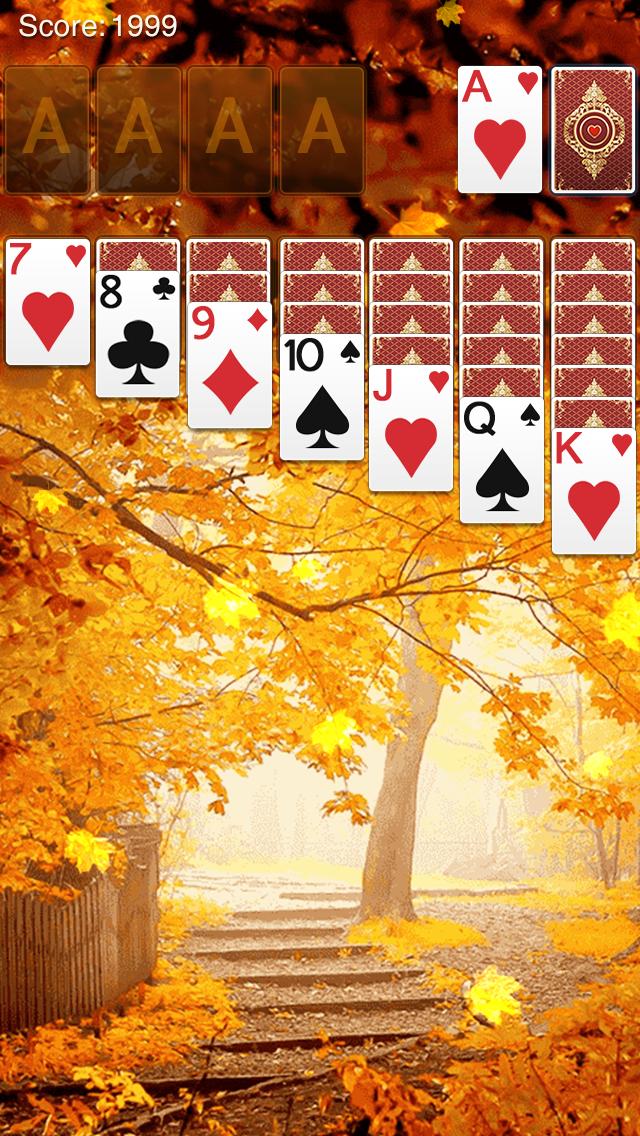This screenshot has height=1136, width=640.
Task: Select the Queen of Spades card
Action: pos(502,460)
